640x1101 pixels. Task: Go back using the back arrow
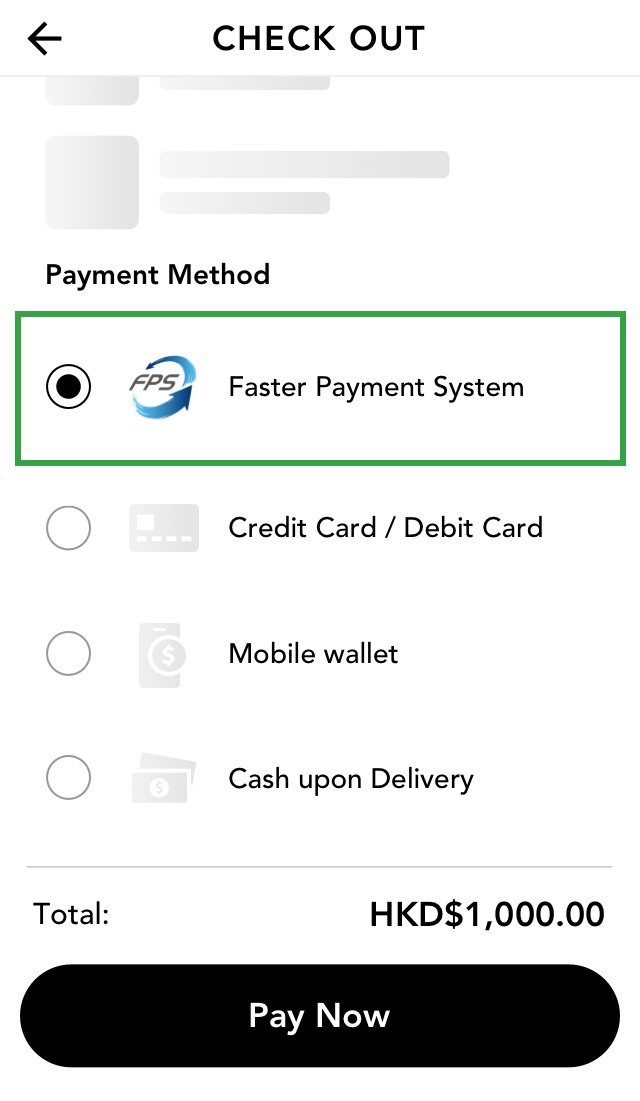[x=45, y=39]
